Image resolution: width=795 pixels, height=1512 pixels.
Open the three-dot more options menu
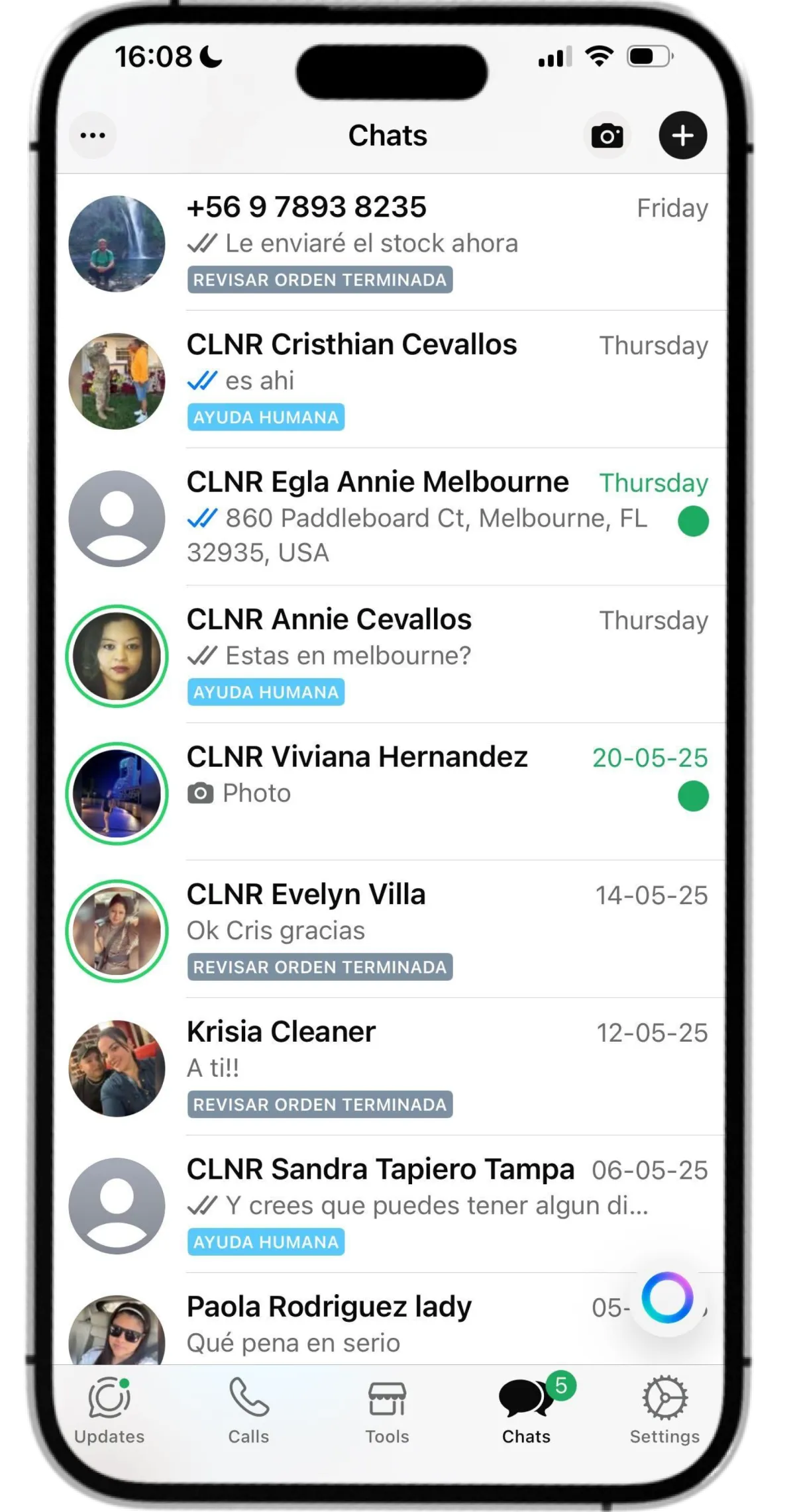[93, 136]
